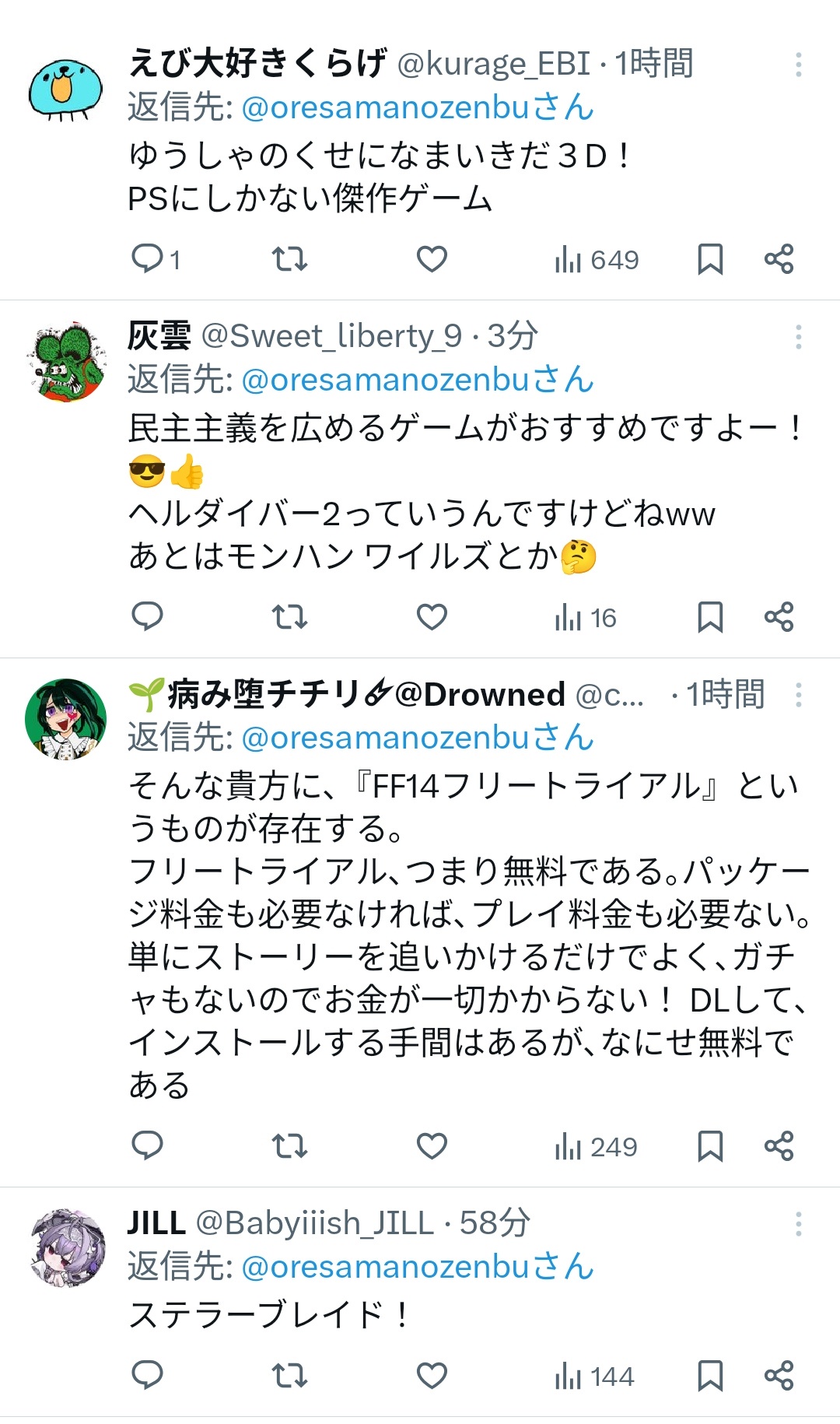840x1424 pixels.
Task: Share JILL's ステラーブレイド post
Action: point(779,1376)
